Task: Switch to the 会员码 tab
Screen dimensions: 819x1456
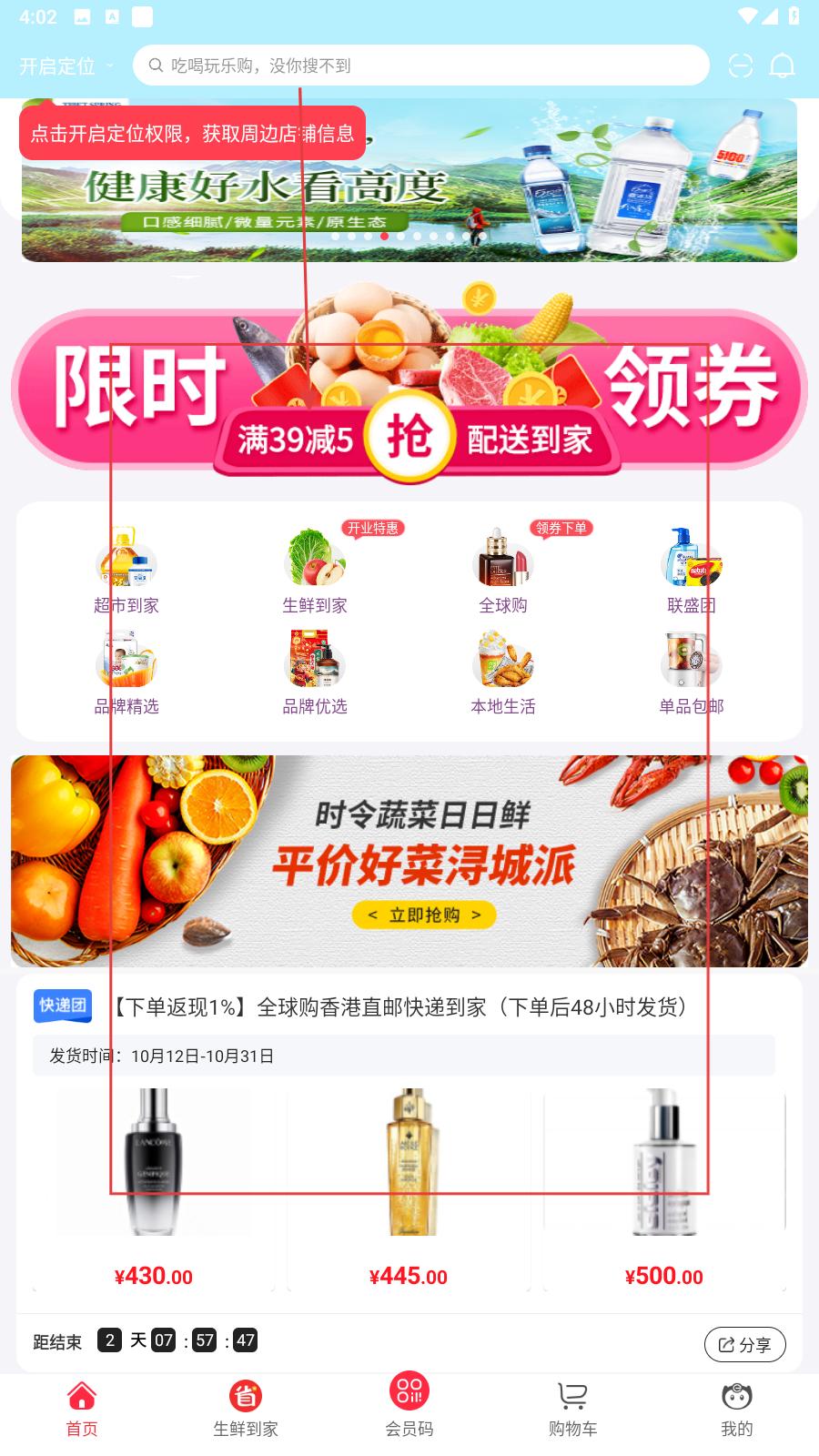Action: (409, 1406)
